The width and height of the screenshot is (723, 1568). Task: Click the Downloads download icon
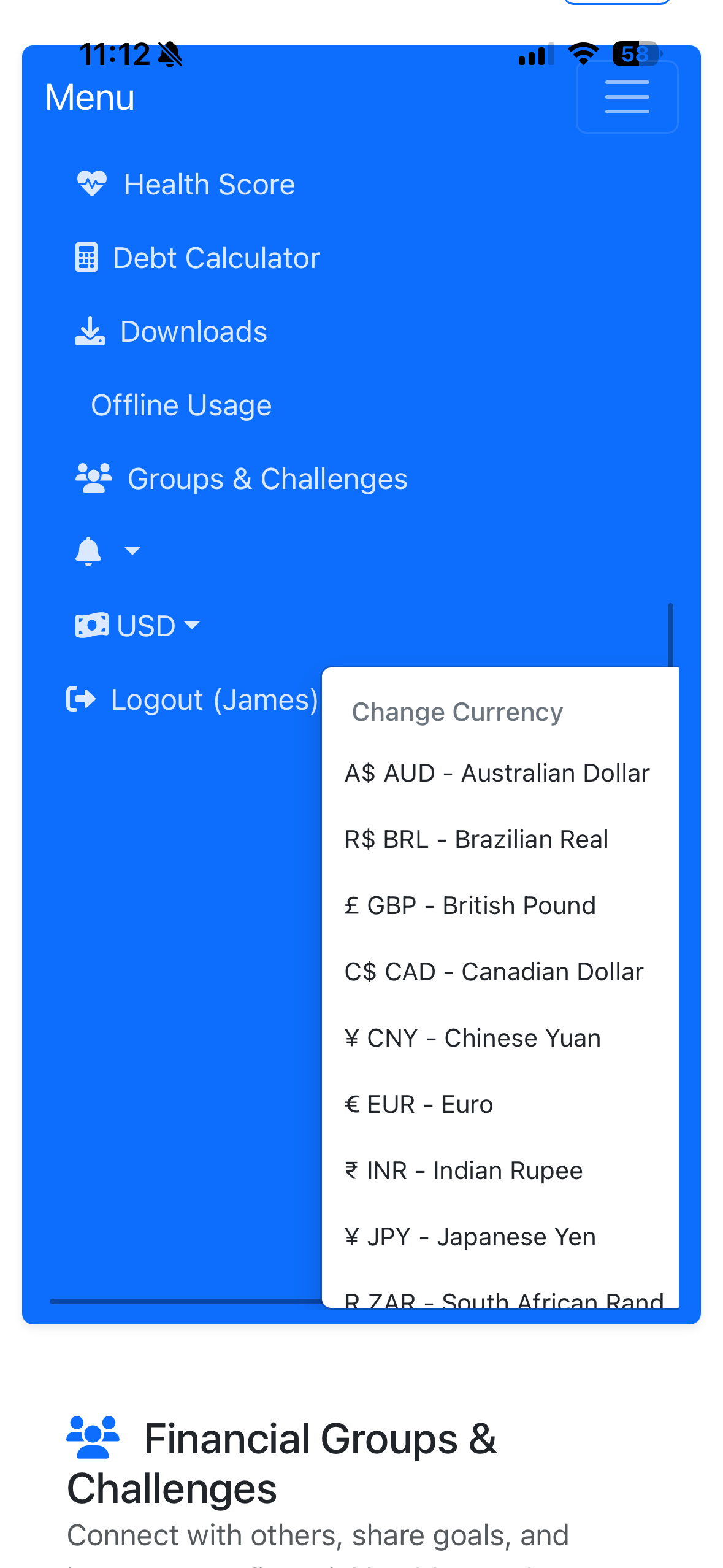point(90,331)
